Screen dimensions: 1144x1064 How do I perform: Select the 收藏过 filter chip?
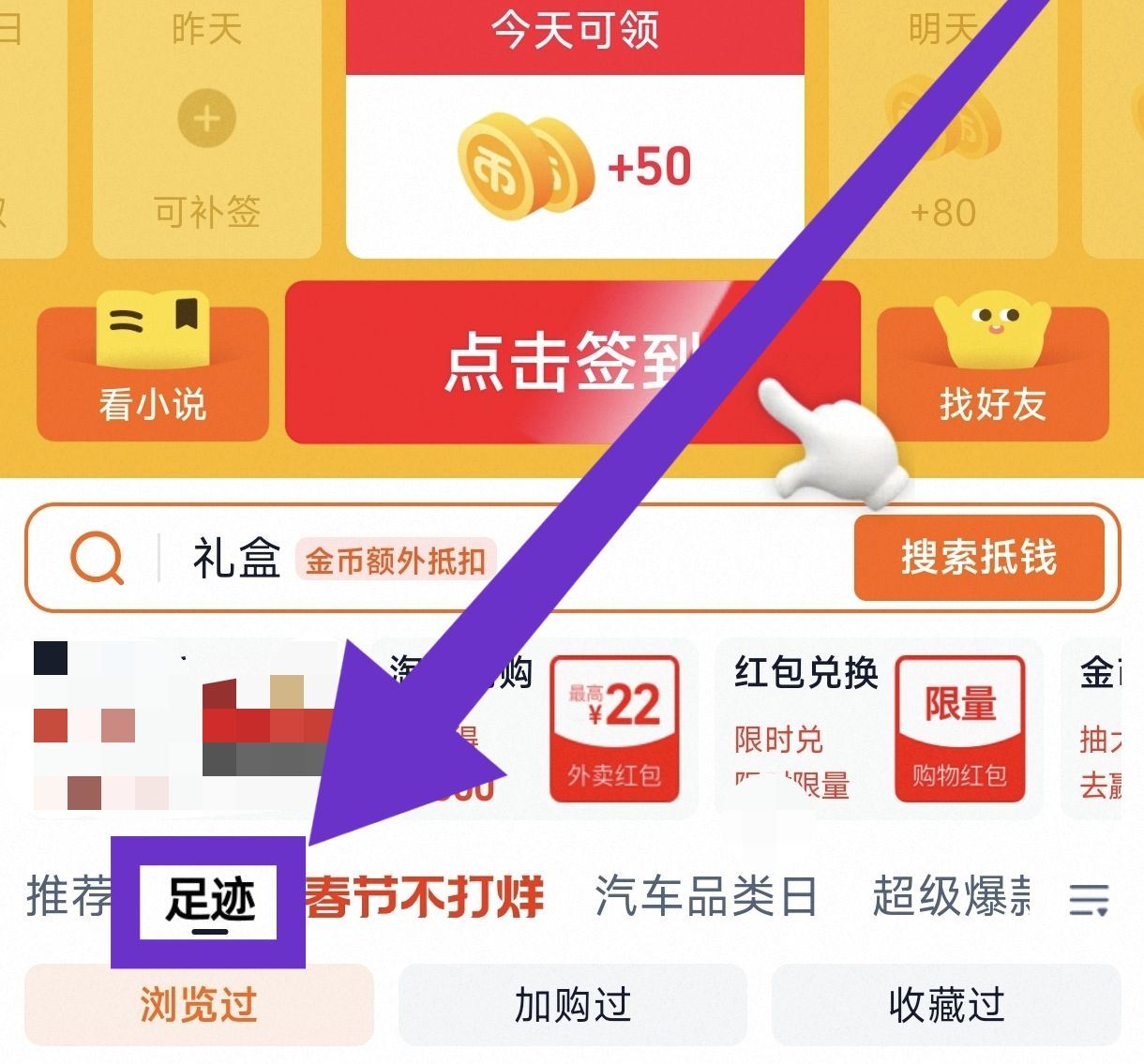(x=946, y=1005)
